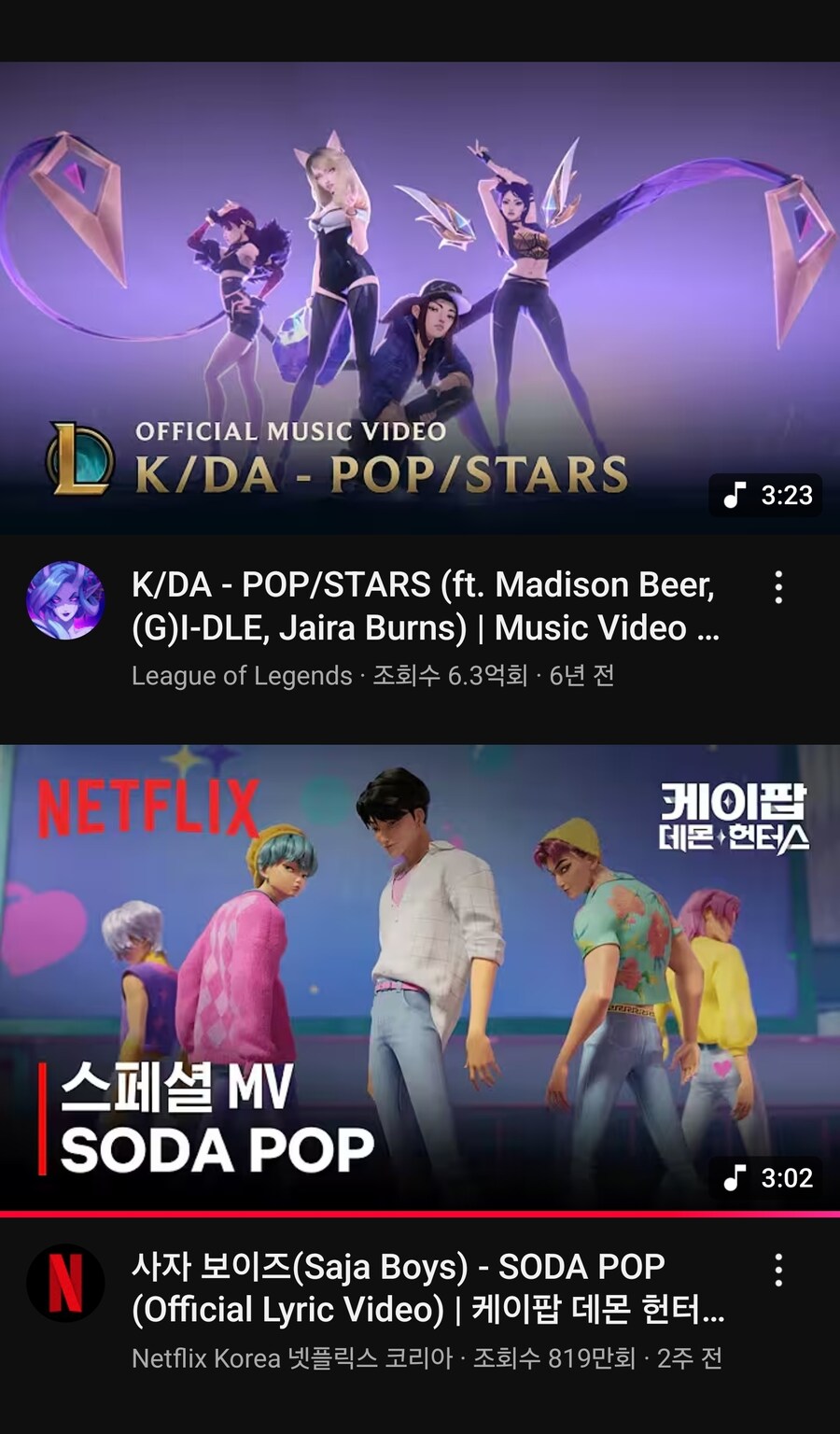840x1434 pixels.
Task: Open options menu for K/DA POP/STARS video
Action: 778,587
